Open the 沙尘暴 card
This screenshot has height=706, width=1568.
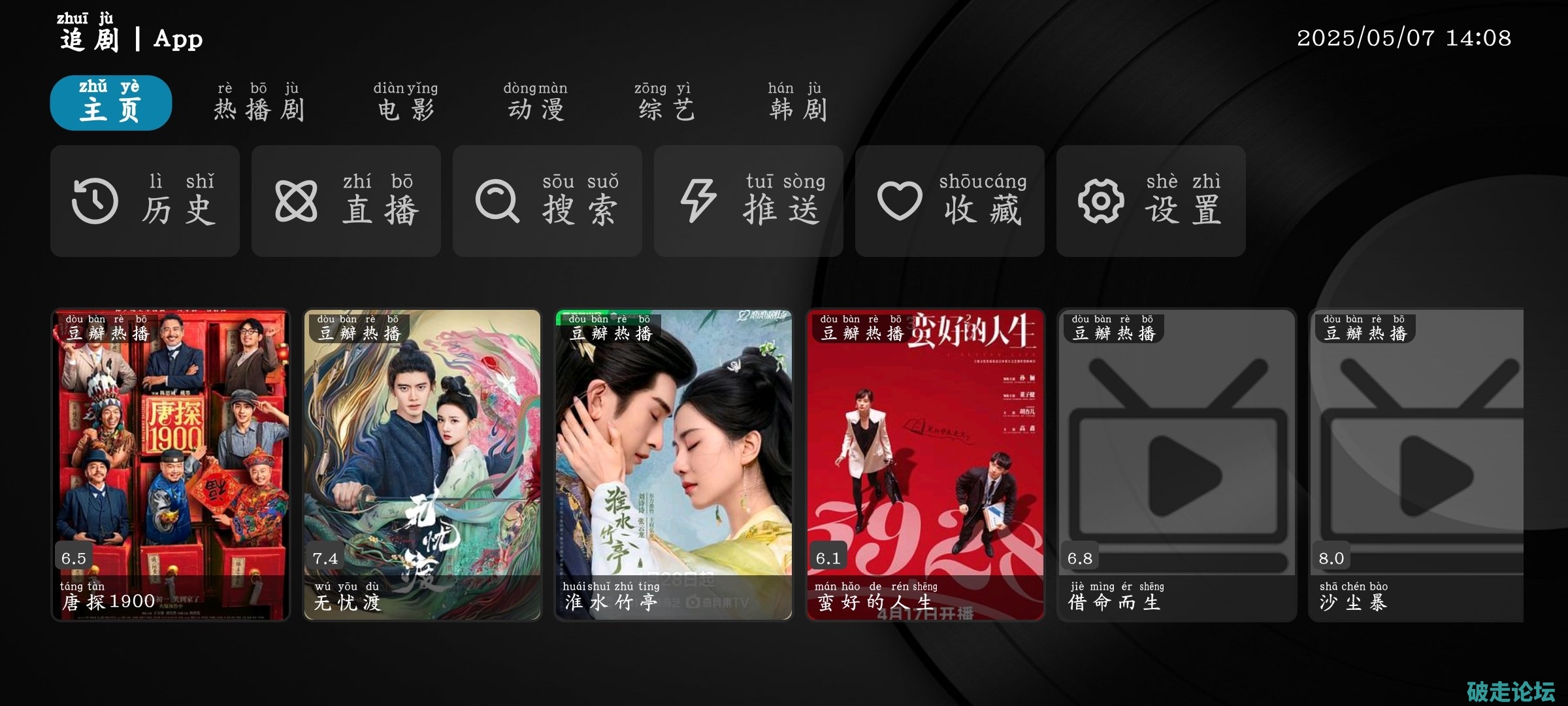(x=1416, y=464)
